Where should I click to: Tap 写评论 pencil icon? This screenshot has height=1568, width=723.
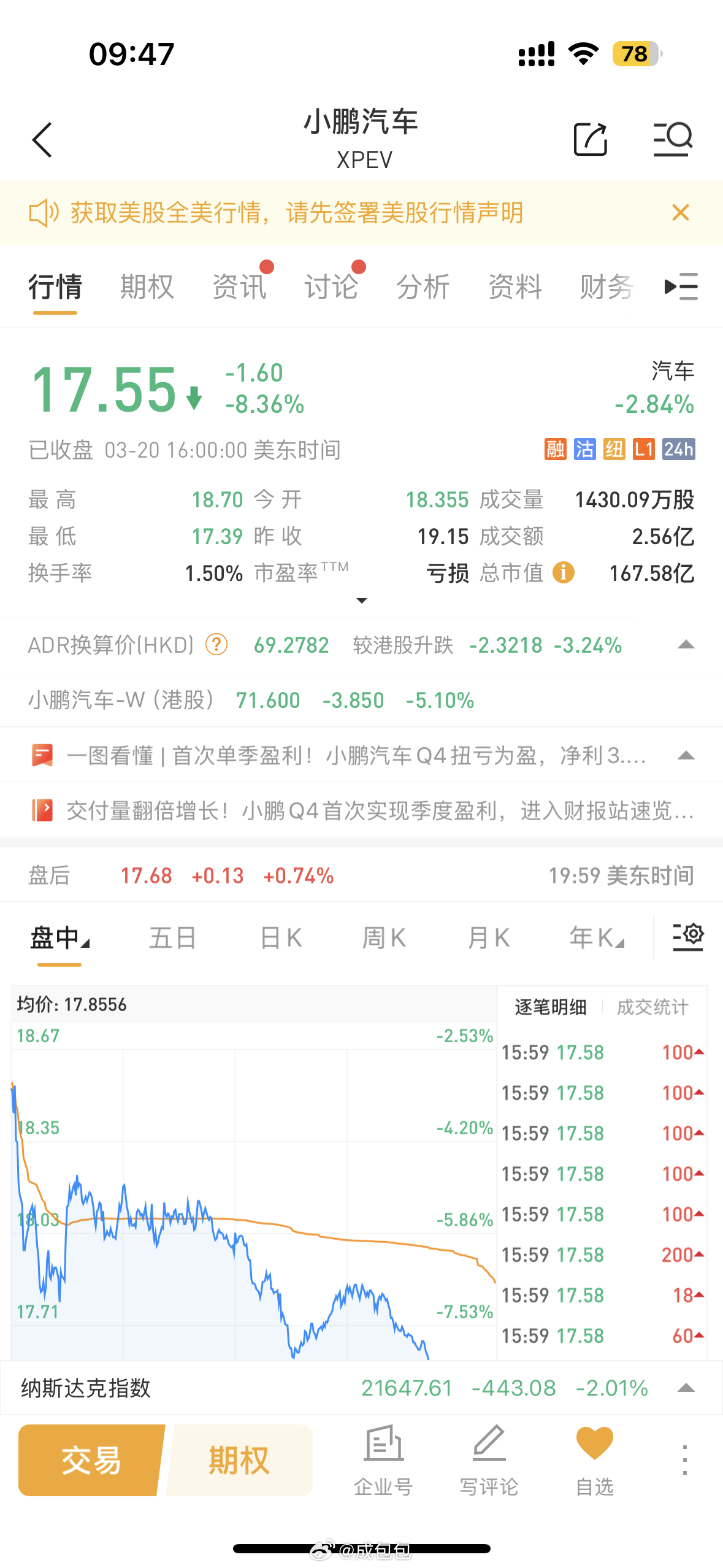click(488, 1460)
